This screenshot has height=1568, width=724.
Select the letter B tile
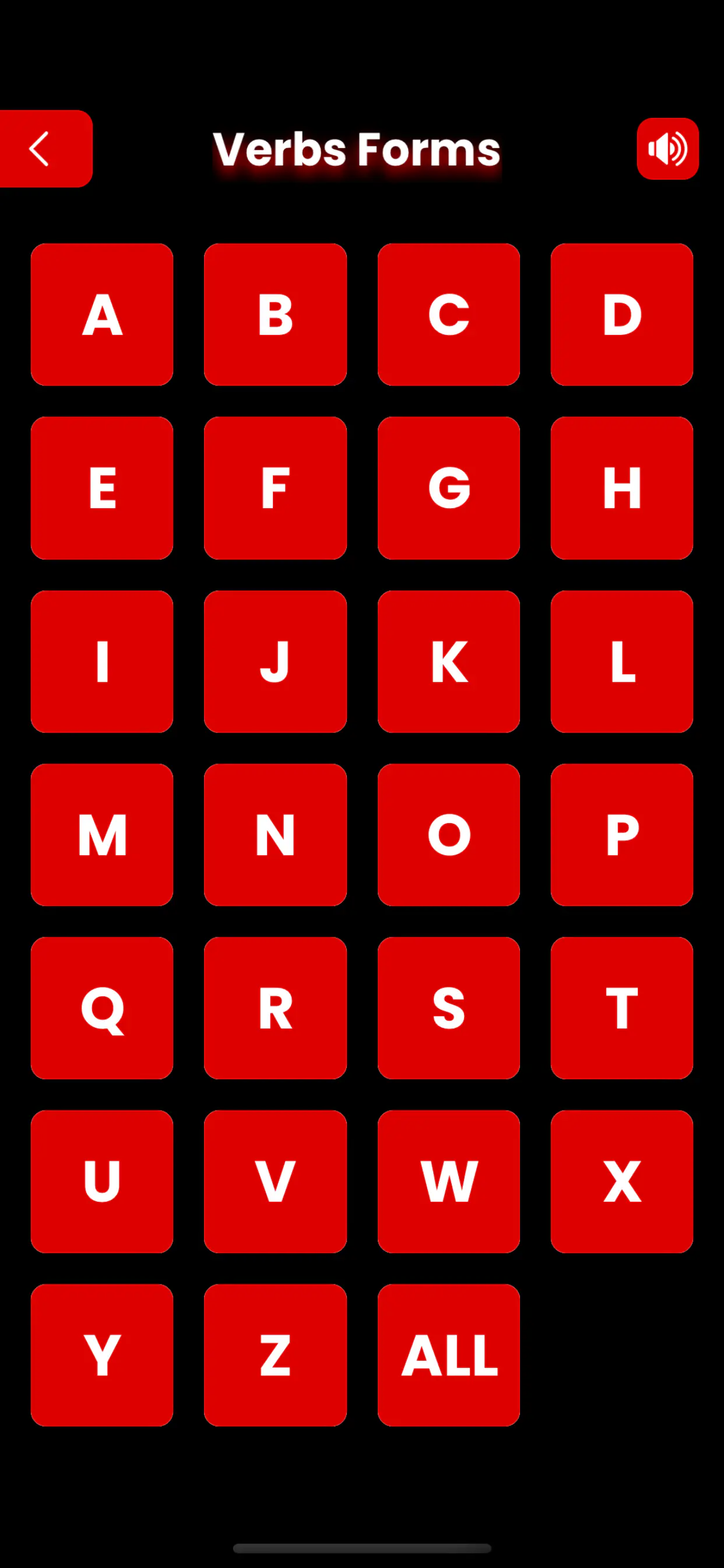pyautogui.click(x=275, y=314)
